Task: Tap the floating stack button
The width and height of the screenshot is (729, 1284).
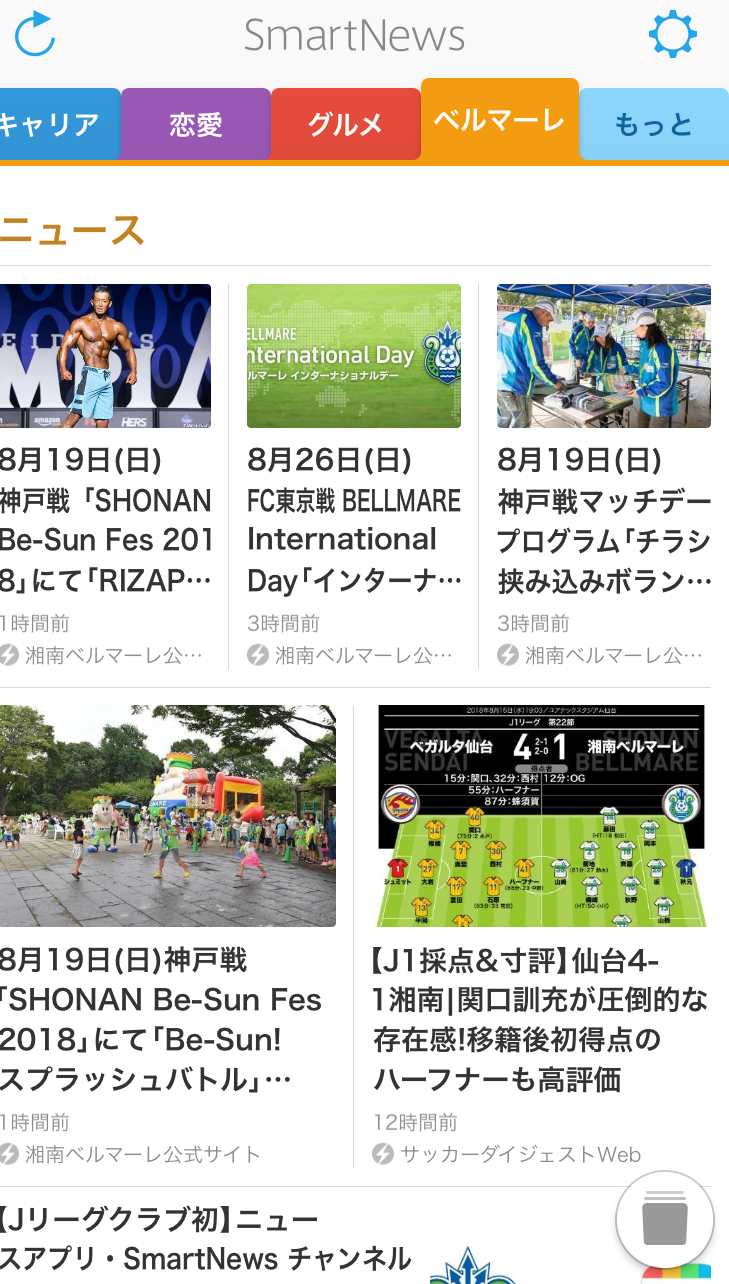Action: [x=665, y=1221]
